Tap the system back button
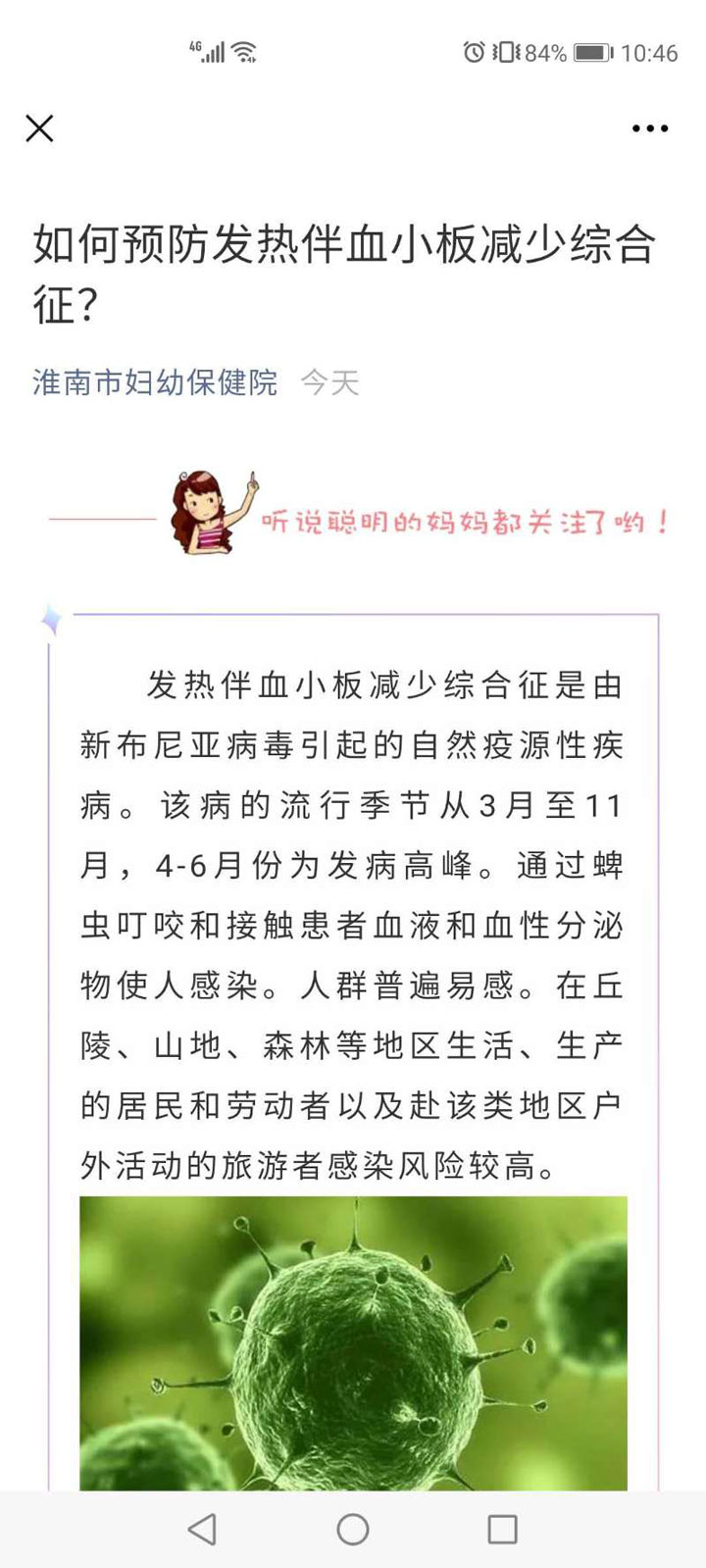 click(x=202, y=1529)
